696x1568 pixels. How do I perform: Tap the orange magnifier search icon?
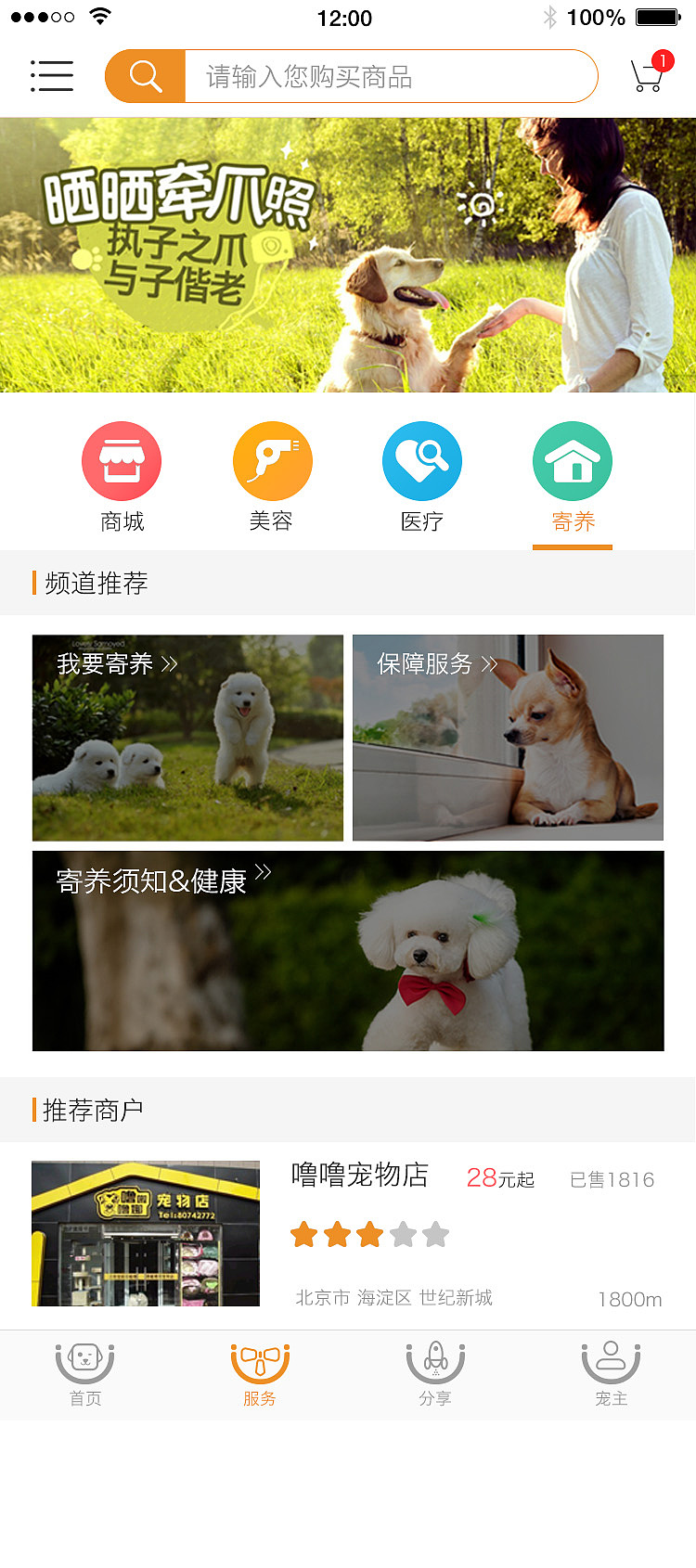pyautogui.click(x=144, y=75)
